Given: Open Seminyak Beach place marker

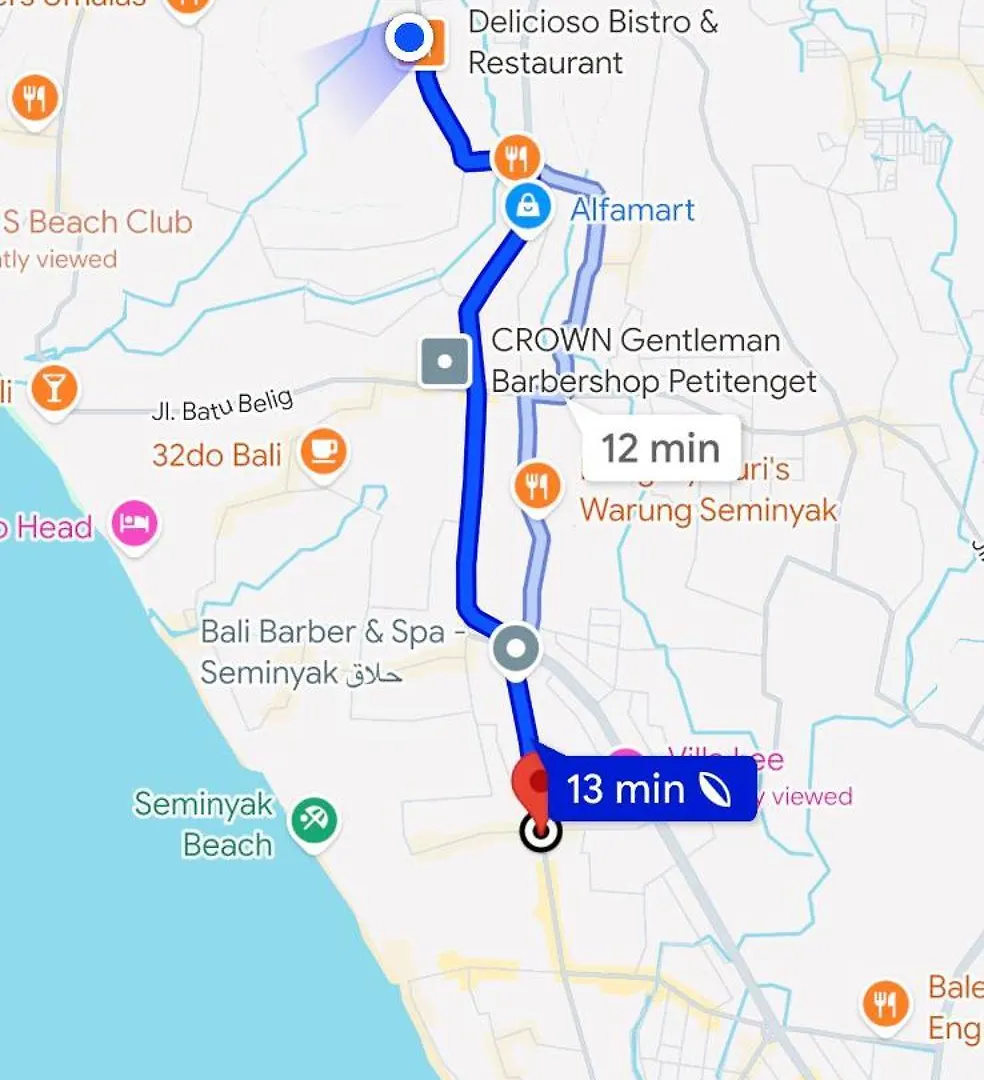Looking at the screenshot, I should (314, 822).
